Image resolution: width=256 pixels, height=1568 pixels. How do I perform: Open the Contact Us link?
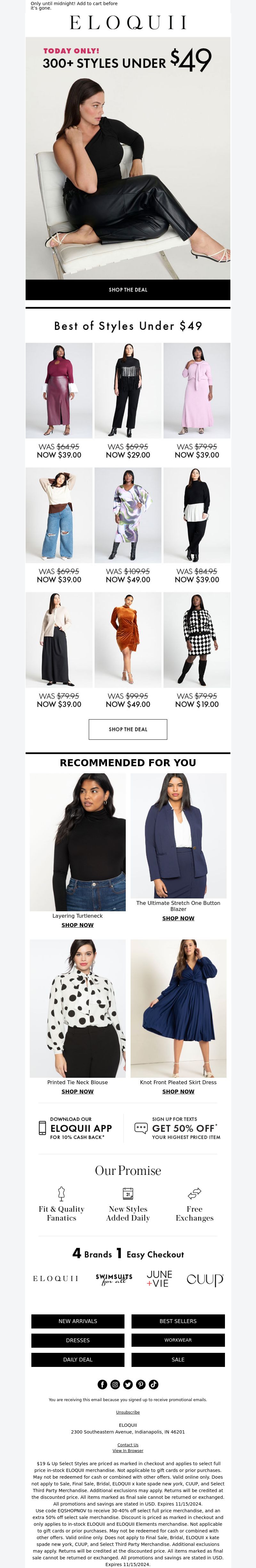128,1445
